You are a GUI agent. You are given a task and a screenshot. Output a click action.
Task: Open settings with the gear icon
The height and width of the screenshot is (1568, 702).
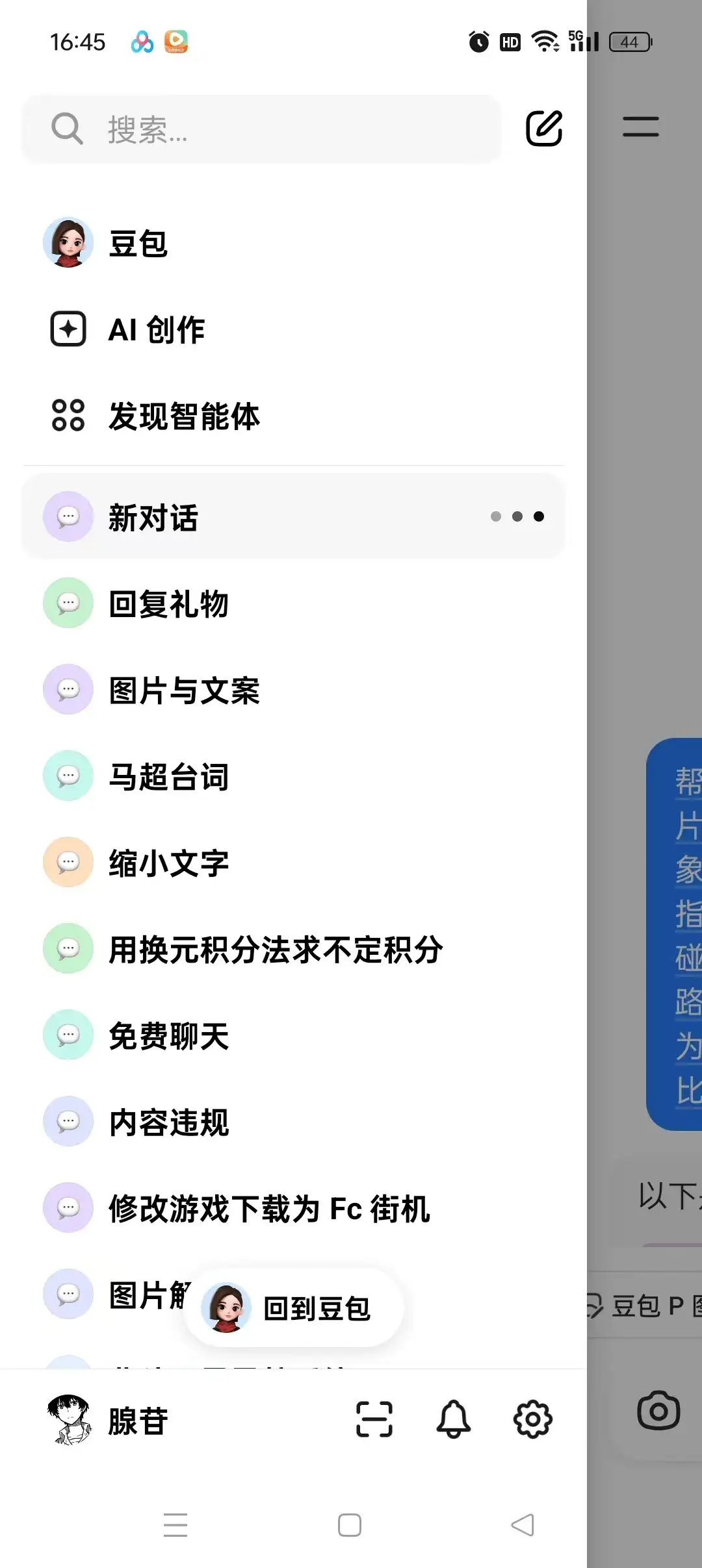[x=532, y=1420]
